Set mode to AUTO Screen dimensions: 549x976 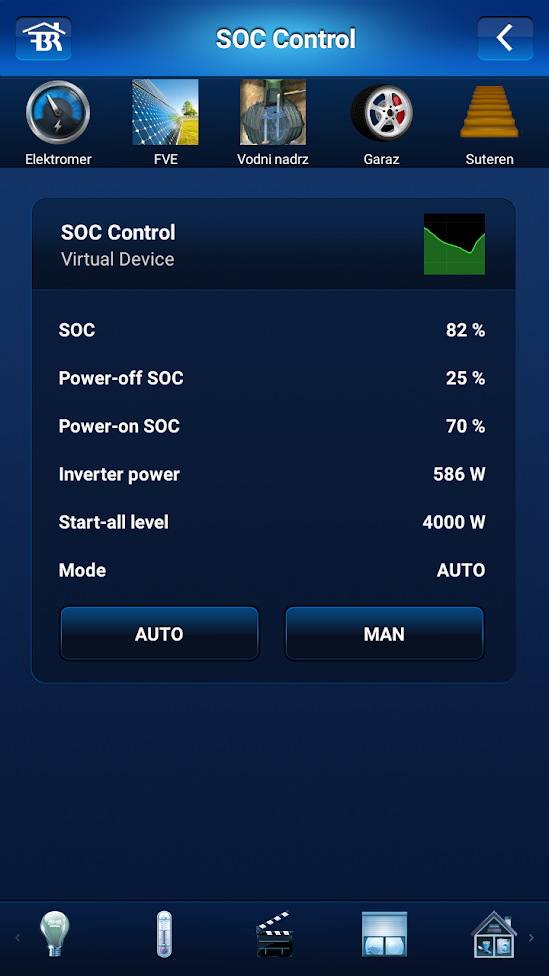tap(159, 634)
